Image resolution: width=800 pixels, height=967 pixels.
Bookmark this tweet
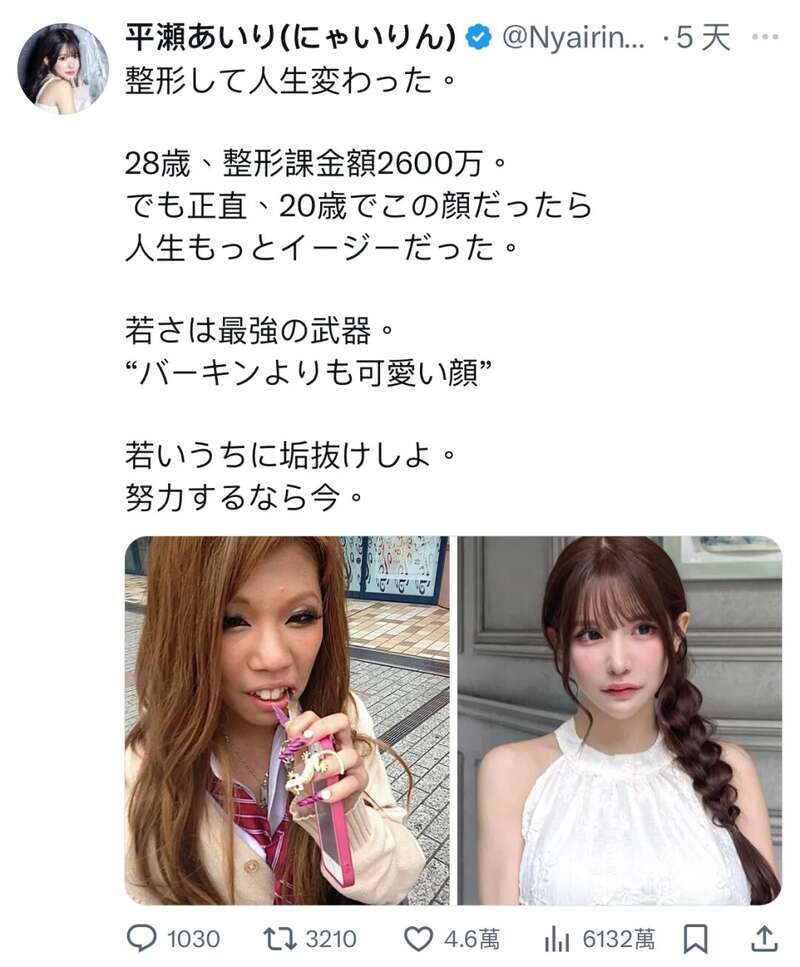click(x=697, y=938)
